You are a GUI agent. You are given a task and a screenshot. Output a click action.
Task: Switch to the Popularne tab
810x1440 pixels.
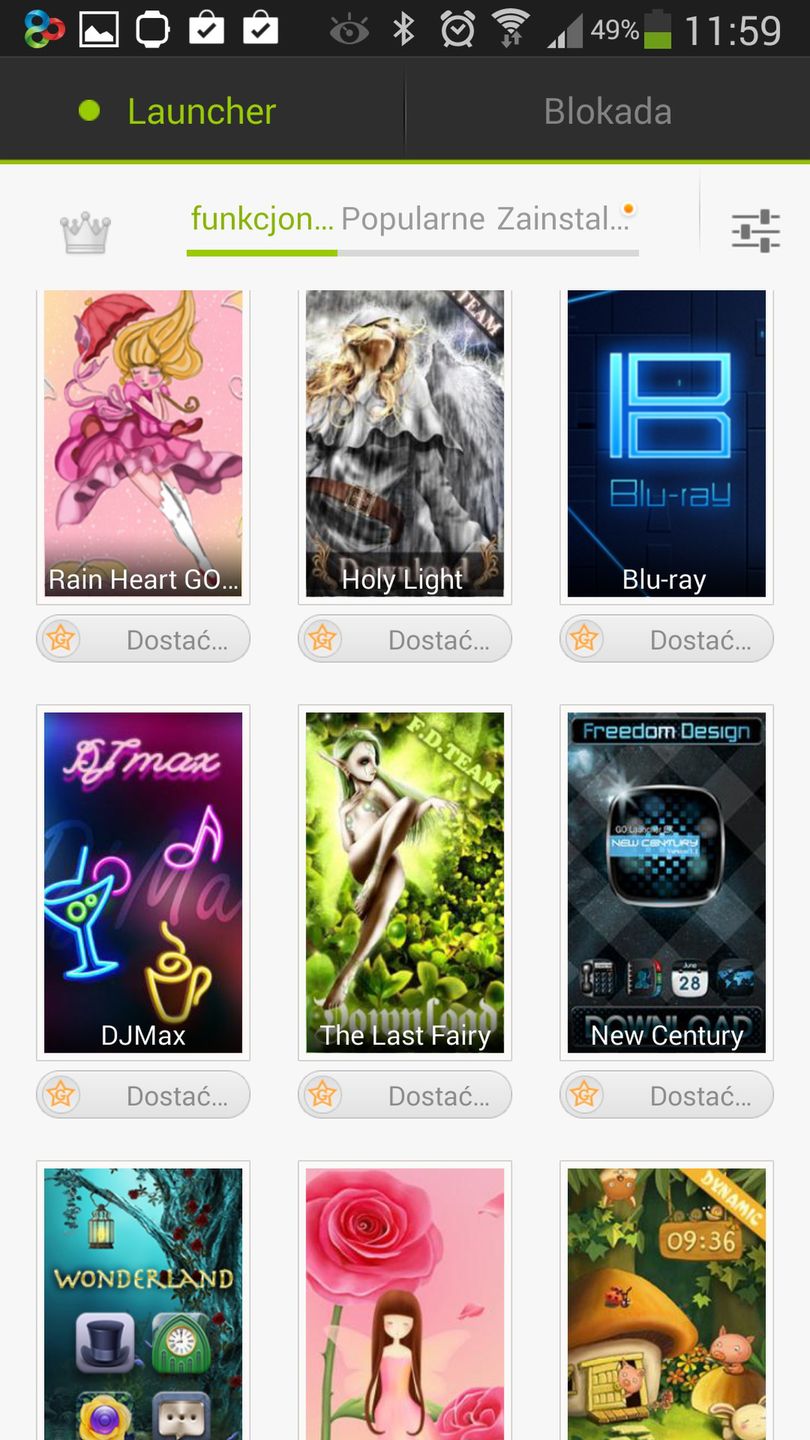click(412, 218)
